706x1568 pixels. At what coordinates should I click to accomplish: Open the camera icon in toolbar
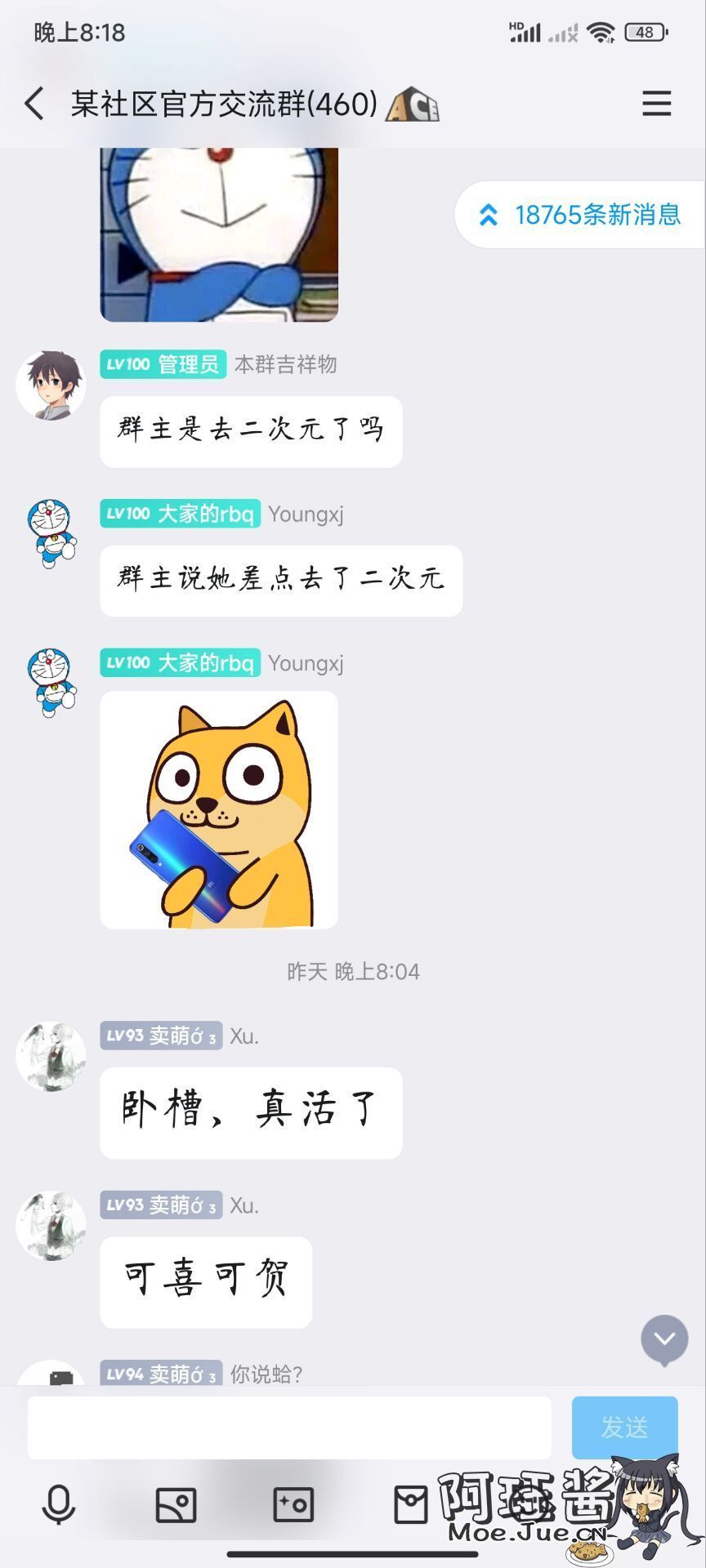coord(293,1504)
